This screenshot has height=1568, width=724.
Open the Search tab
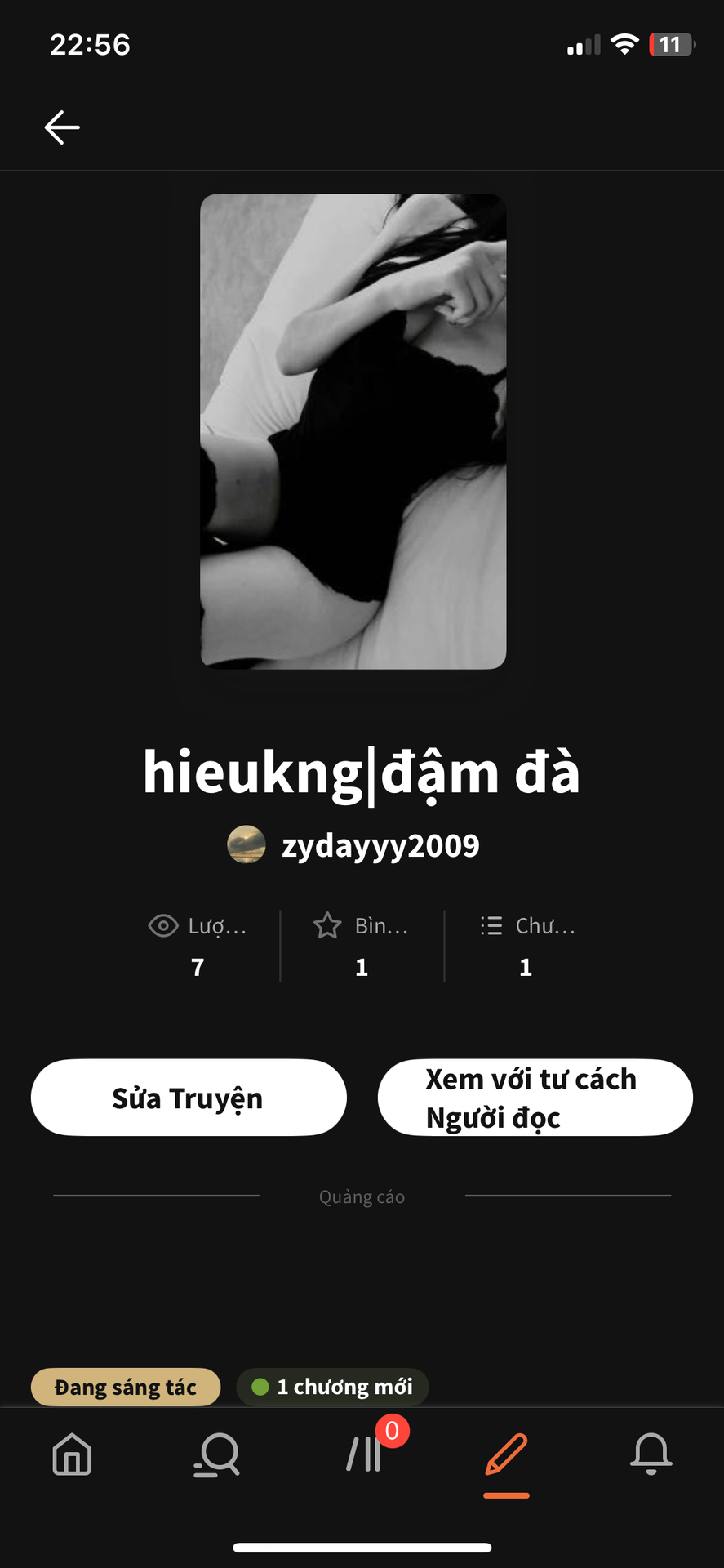[217, 1454]
